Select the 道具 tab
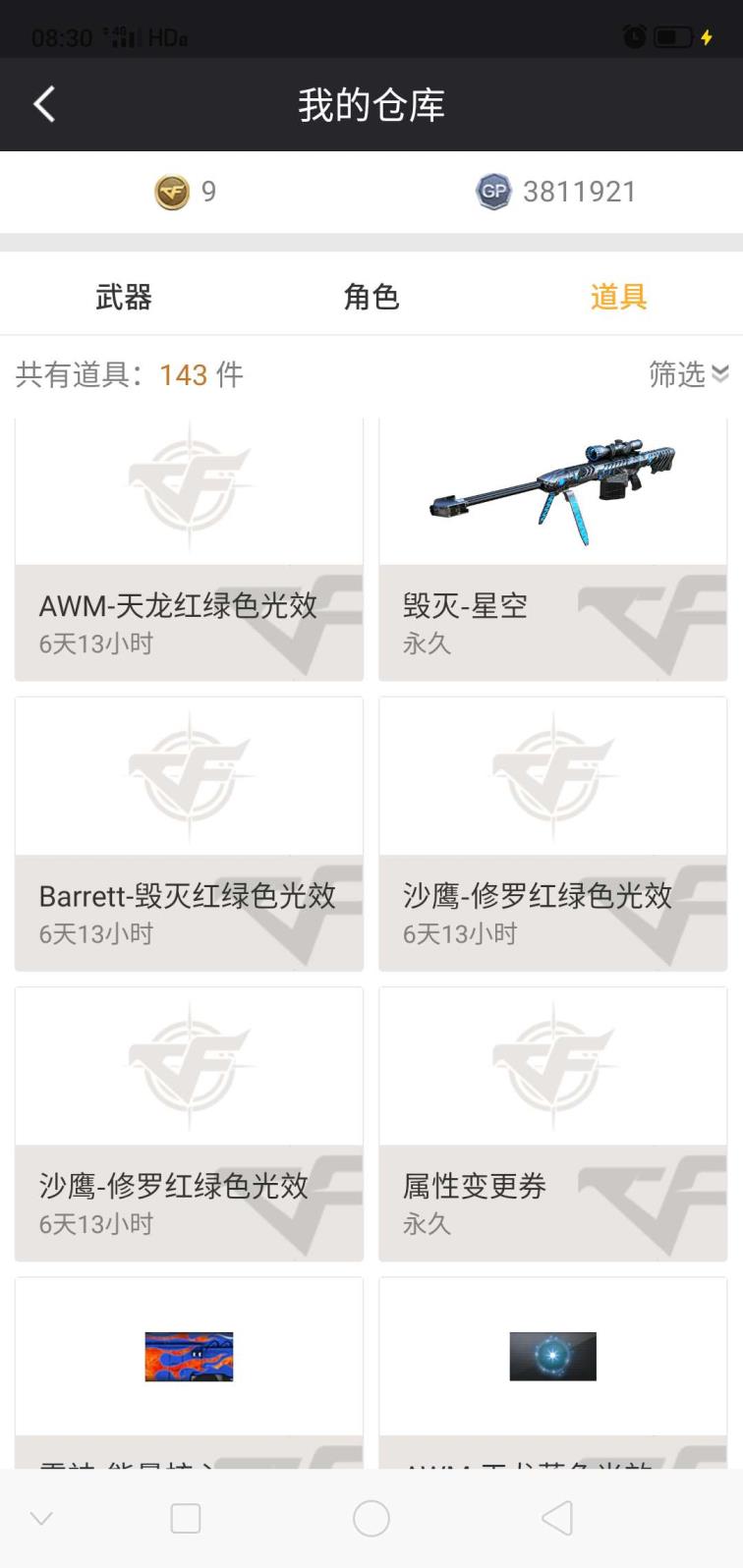The height and width of the screenshot is (1568, 743). click(618, 297)
